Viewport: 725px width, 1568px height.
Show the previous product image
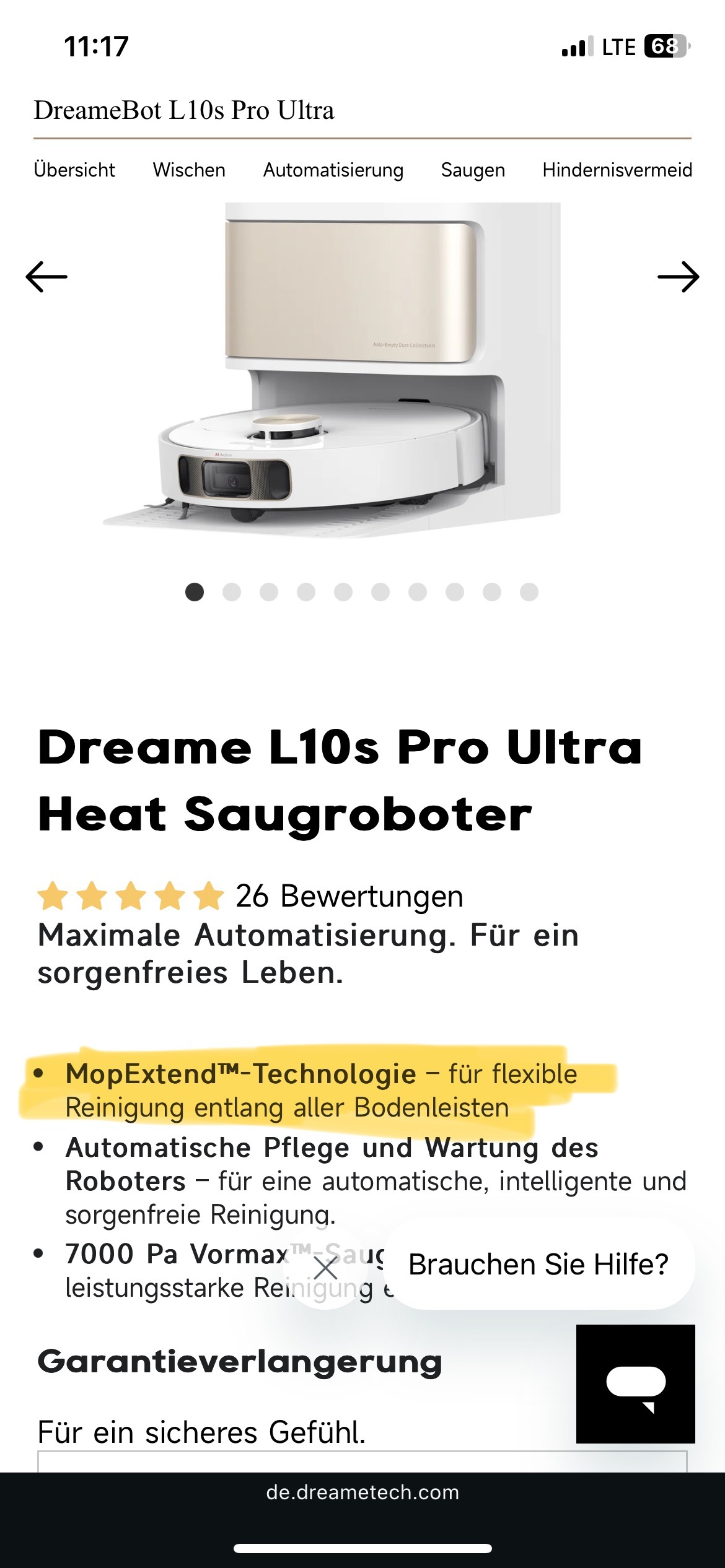(x=46, y=276)
